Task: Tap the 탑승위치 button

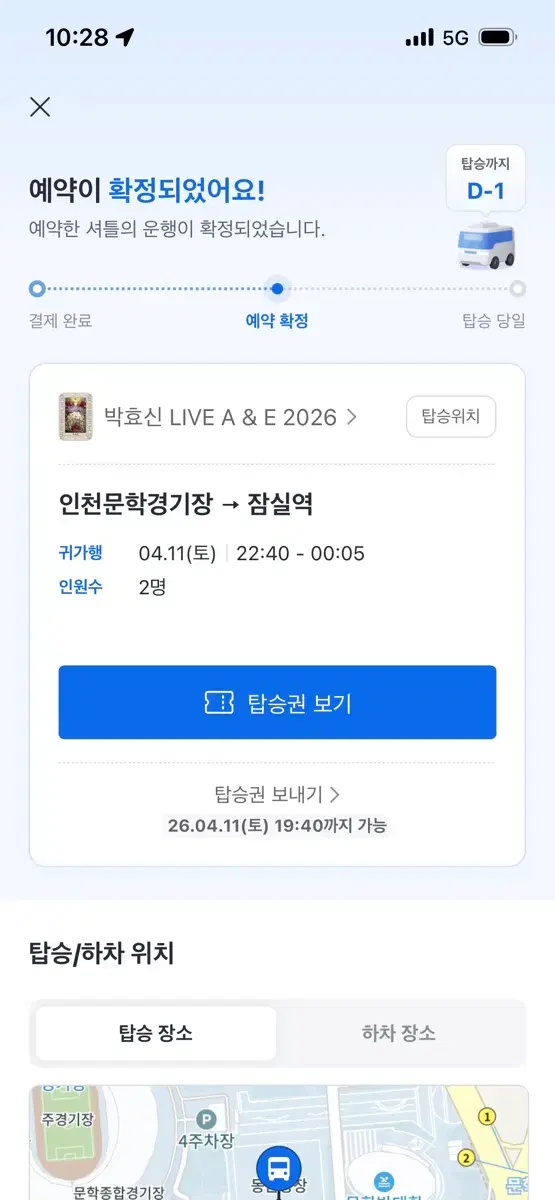Action: tap(451, 417)
